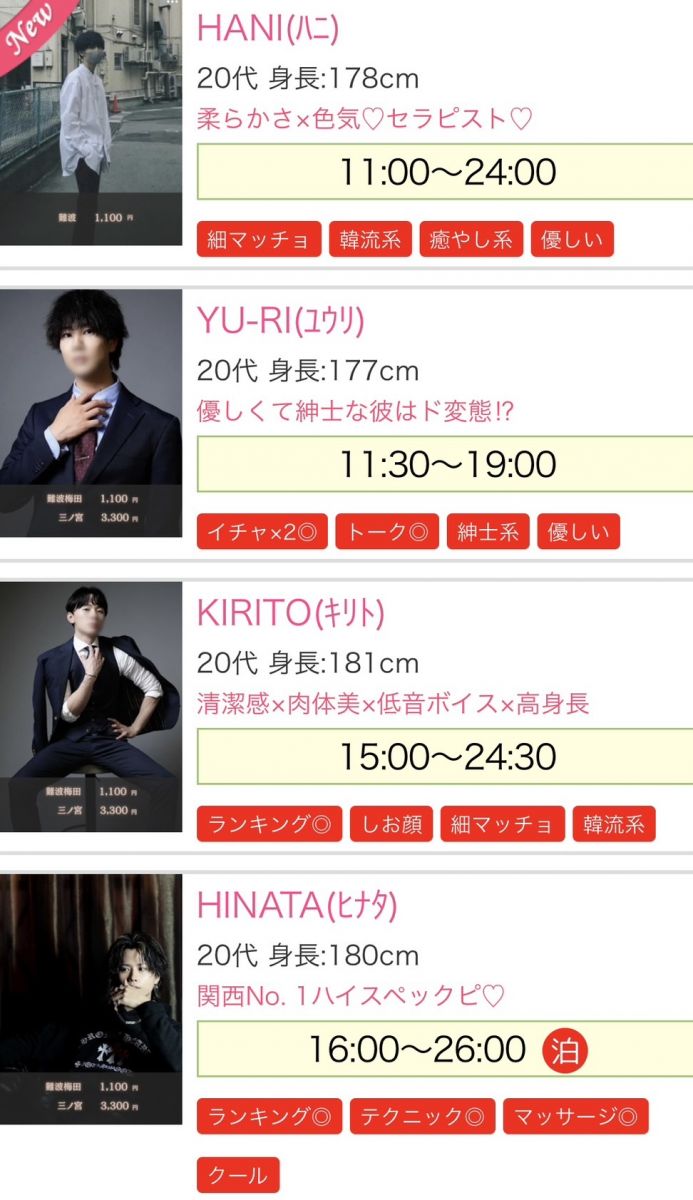Open the HINATA(ヒナタ) name link
The height and width of the screenshot is (1200, 693).
click(x=297, y=906)
